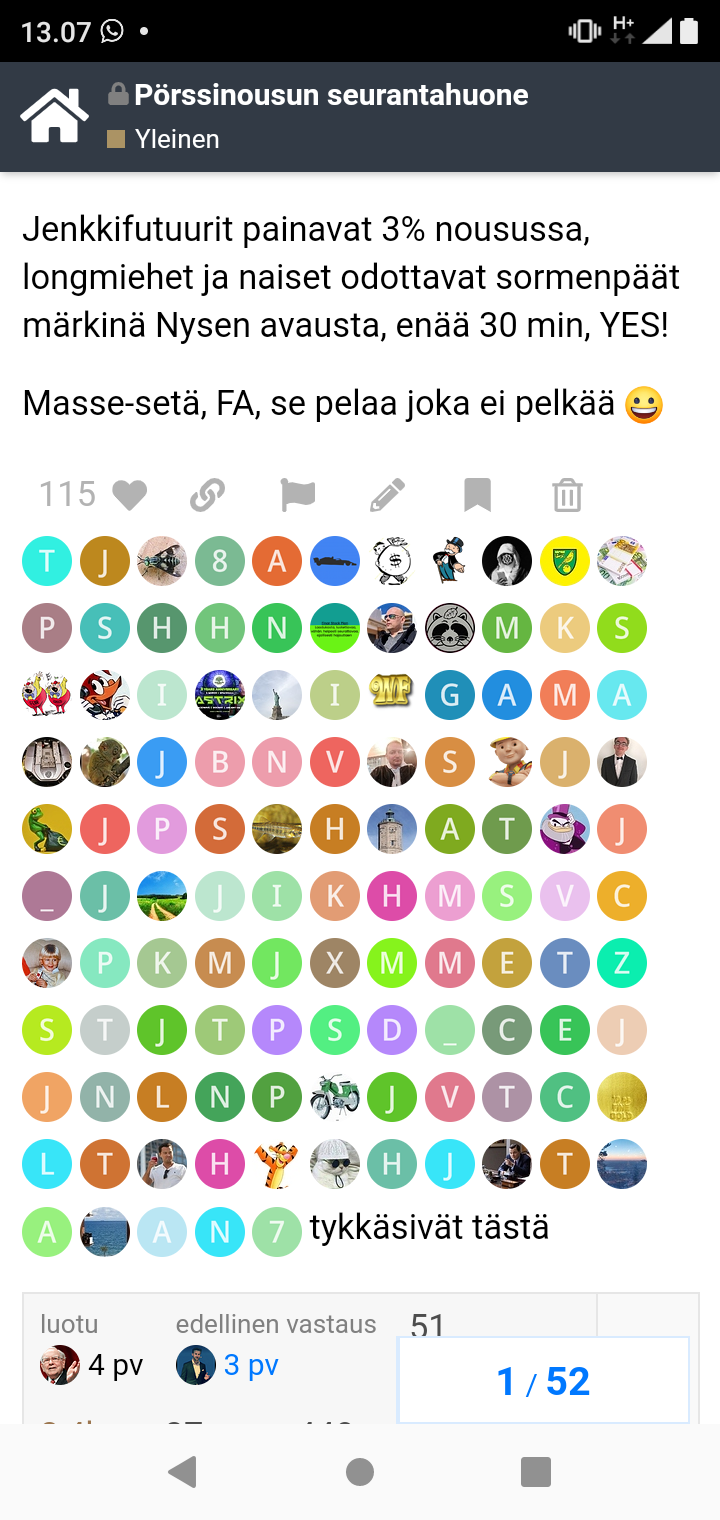Tap the system back button
This screenshot has height=1520, width=720.
pos(182,1472)
